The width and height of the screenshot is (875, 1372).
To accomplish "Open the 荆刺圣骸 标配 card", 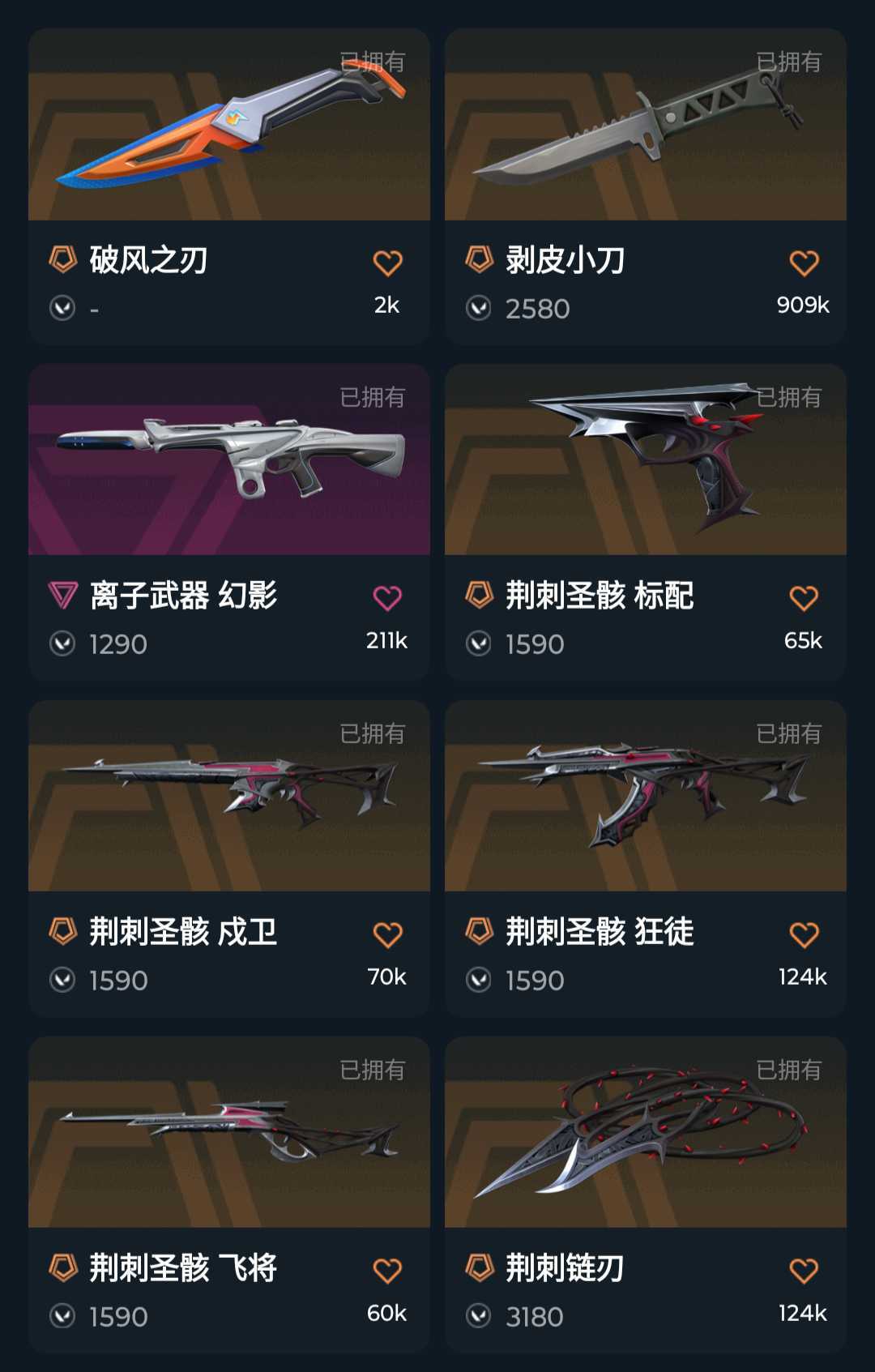I will click(645, 460).
